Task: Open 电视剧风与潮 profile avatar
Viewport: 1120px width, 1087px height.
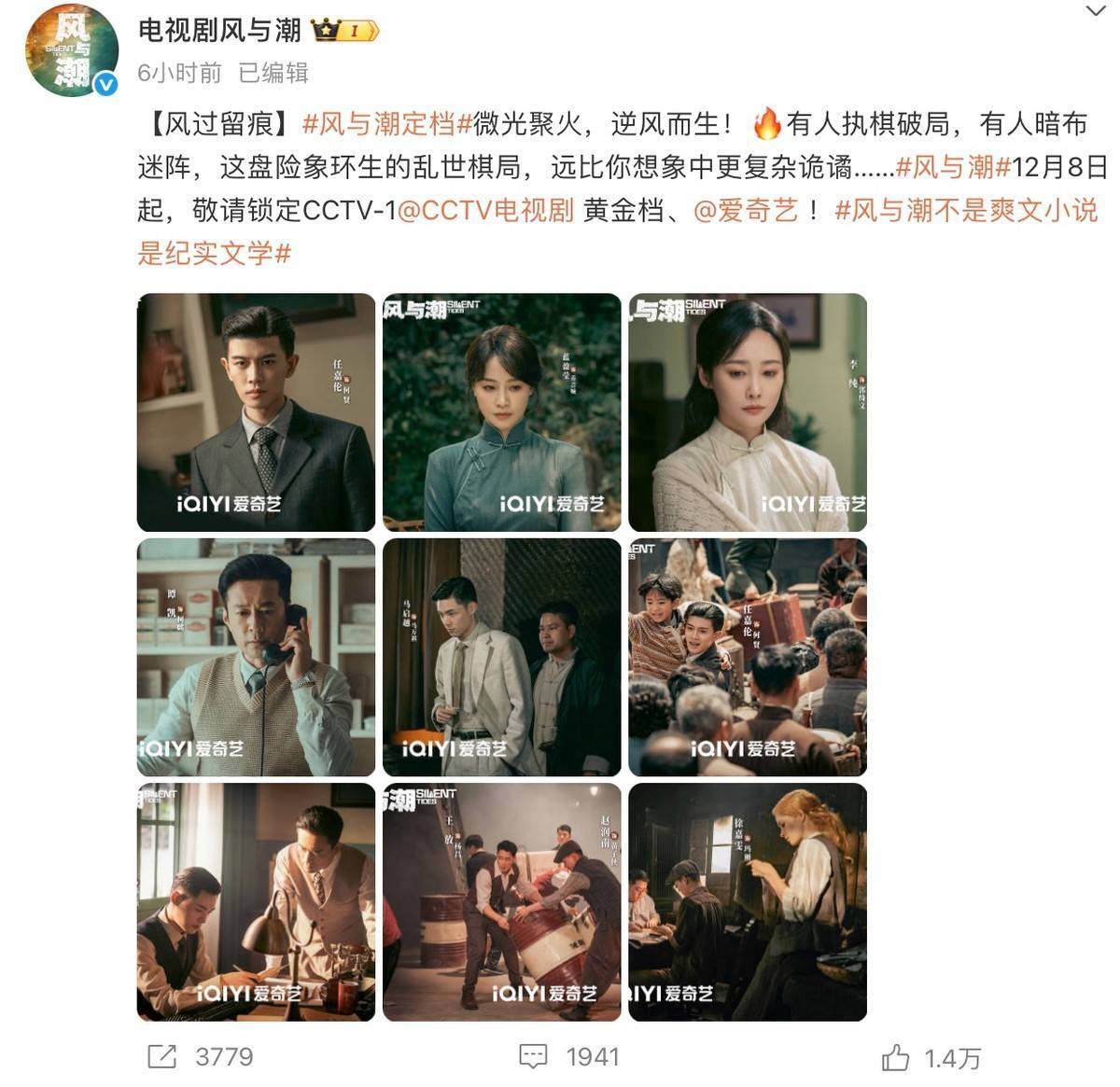Action: click(x=71, y=53)
